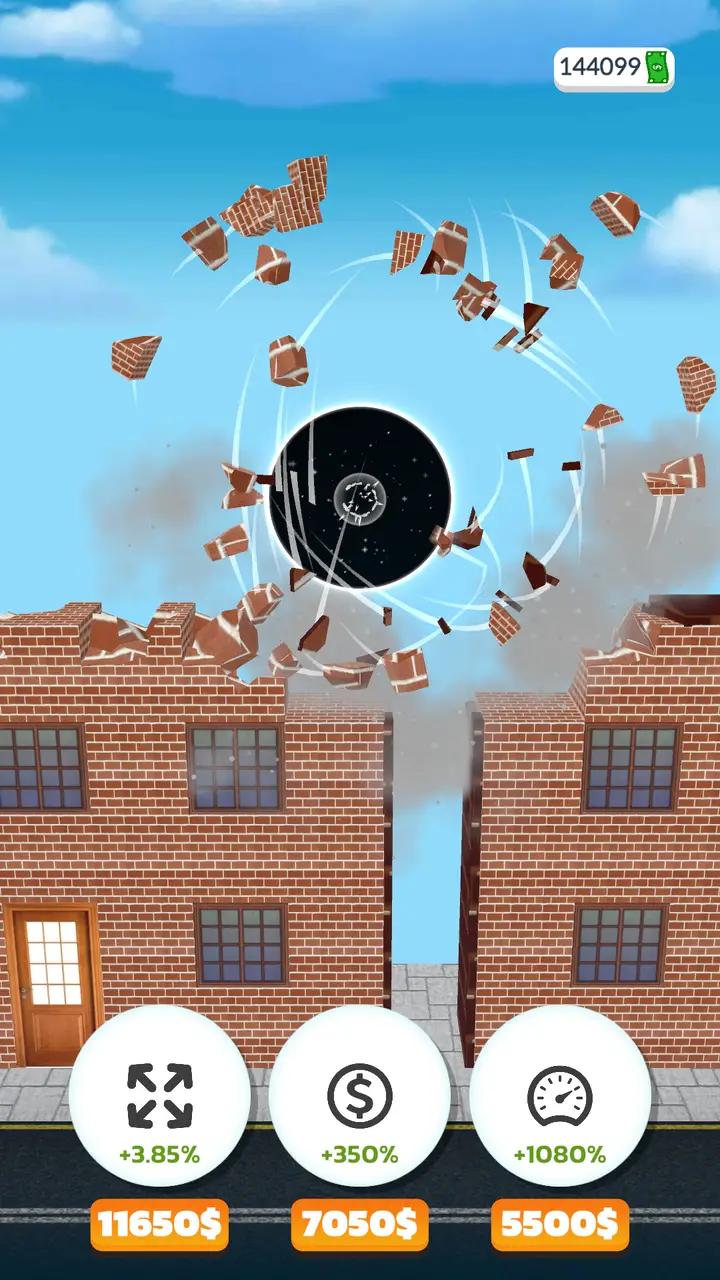Buy the speed upgrade for 5500$
The image size is (720, 1280).
point(560,1224)
